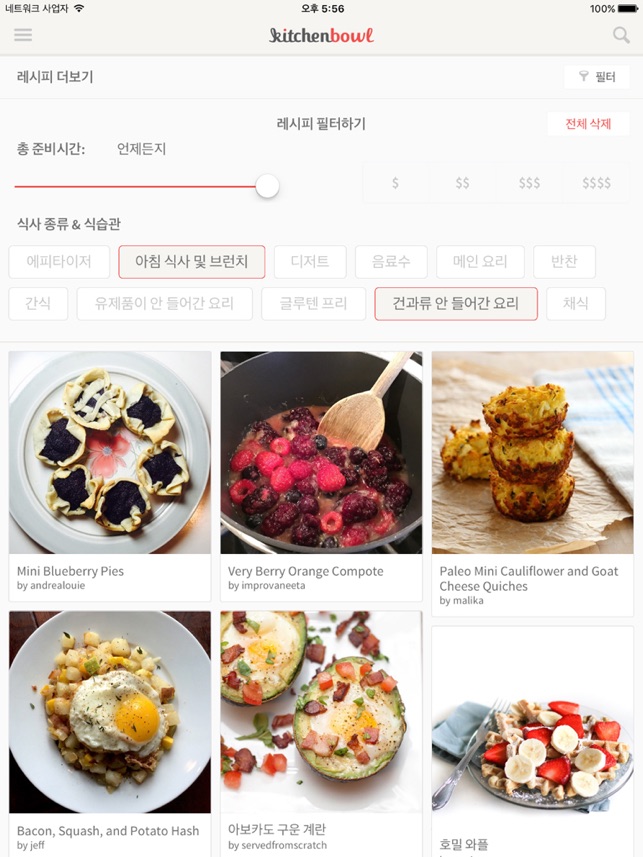Deselect the 견과류 안 들어간 요리 chip
The image size is (643, 857).
point(456,304)
